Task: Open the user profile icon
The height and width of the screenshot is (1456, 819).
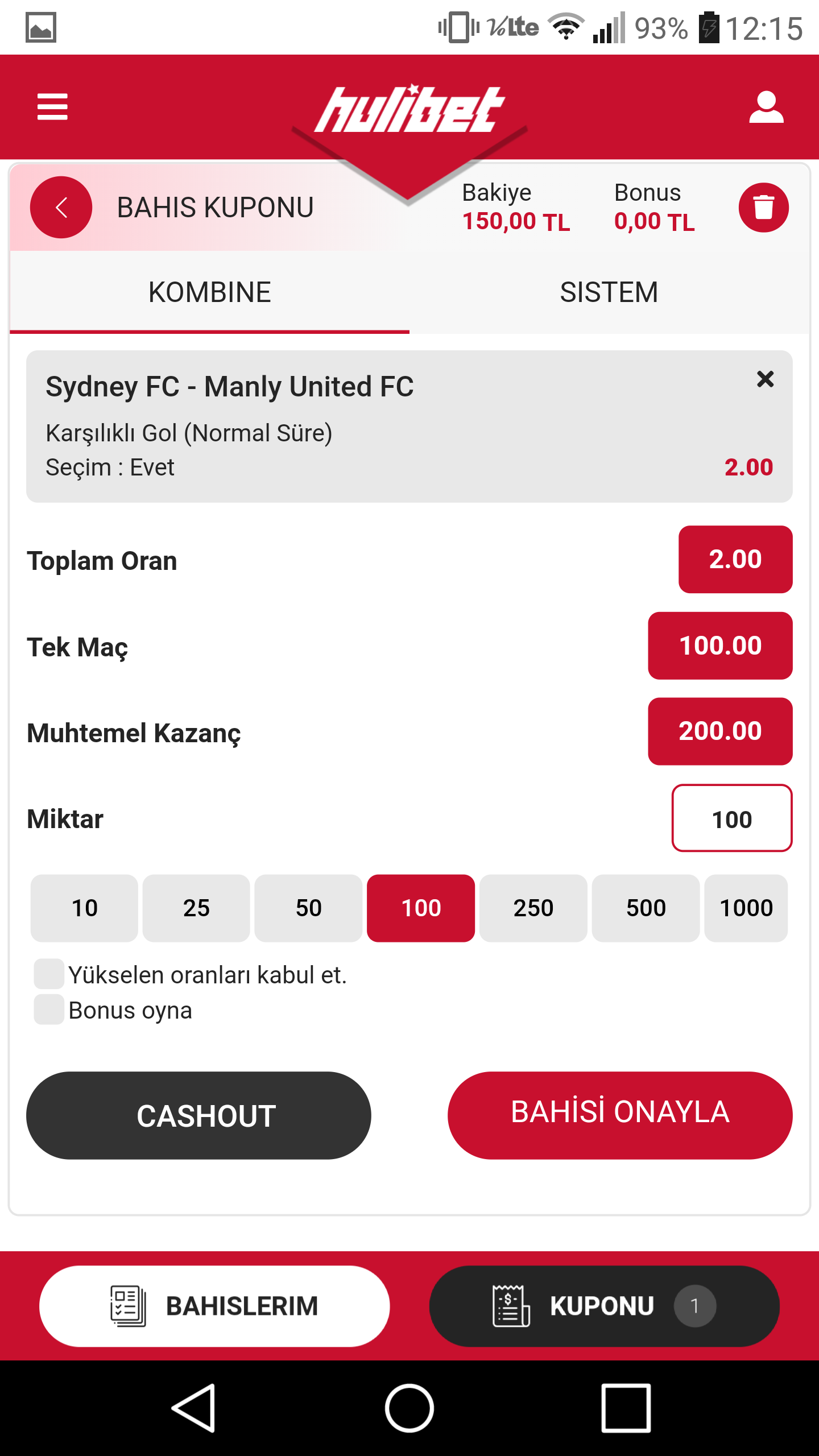Action: [766, 107]
